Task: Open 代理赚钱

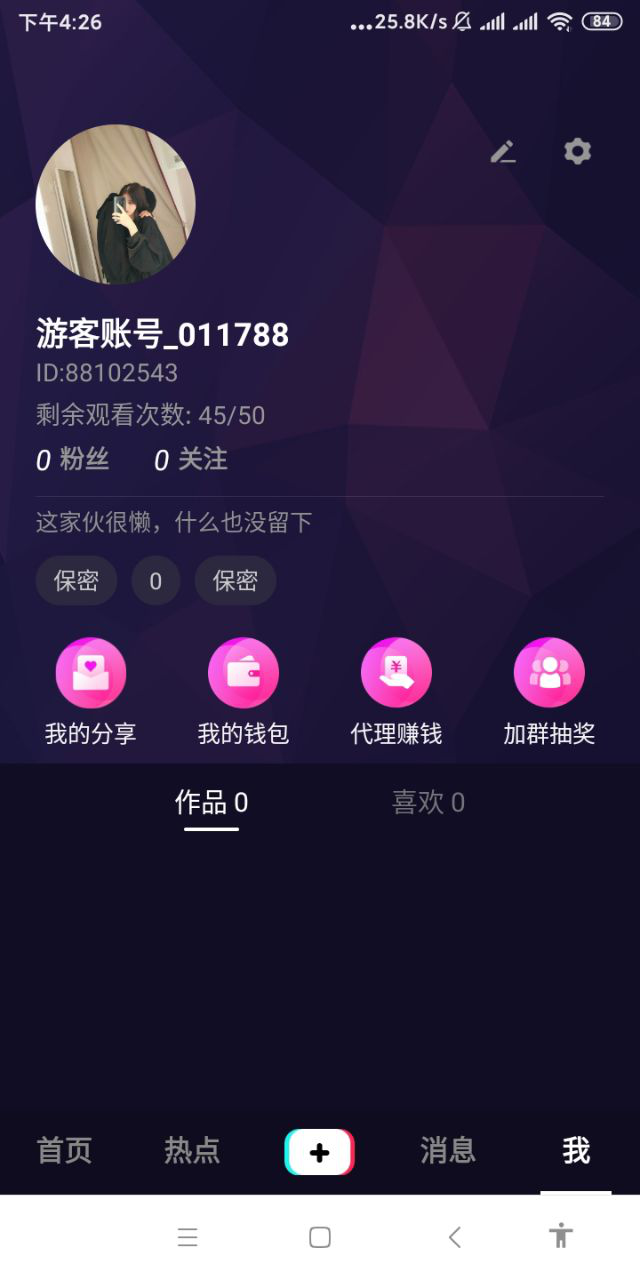Action: (x=396, y=692)
